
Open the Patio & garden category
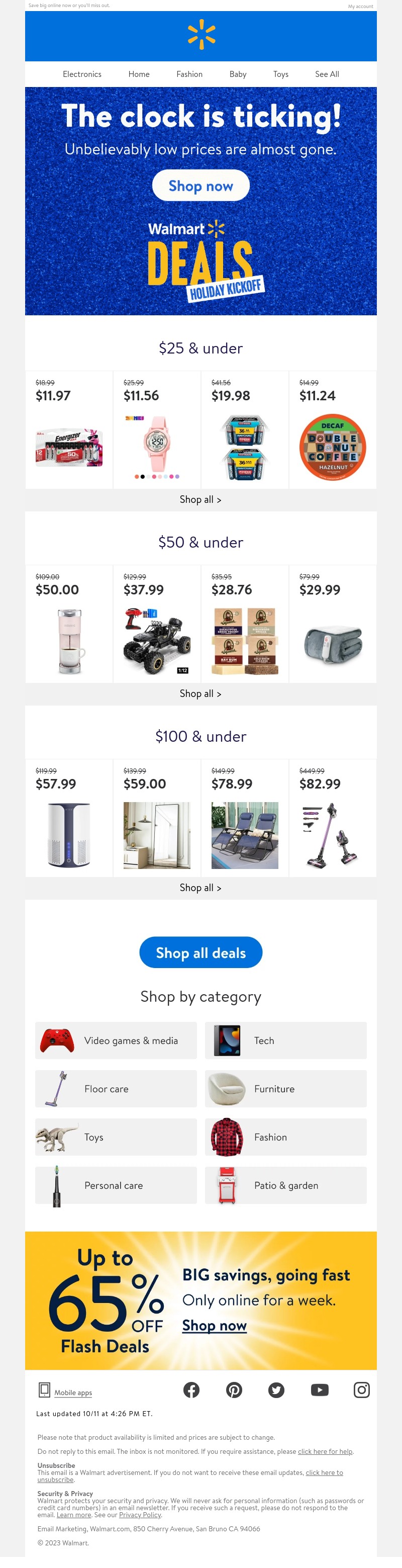286,1186
